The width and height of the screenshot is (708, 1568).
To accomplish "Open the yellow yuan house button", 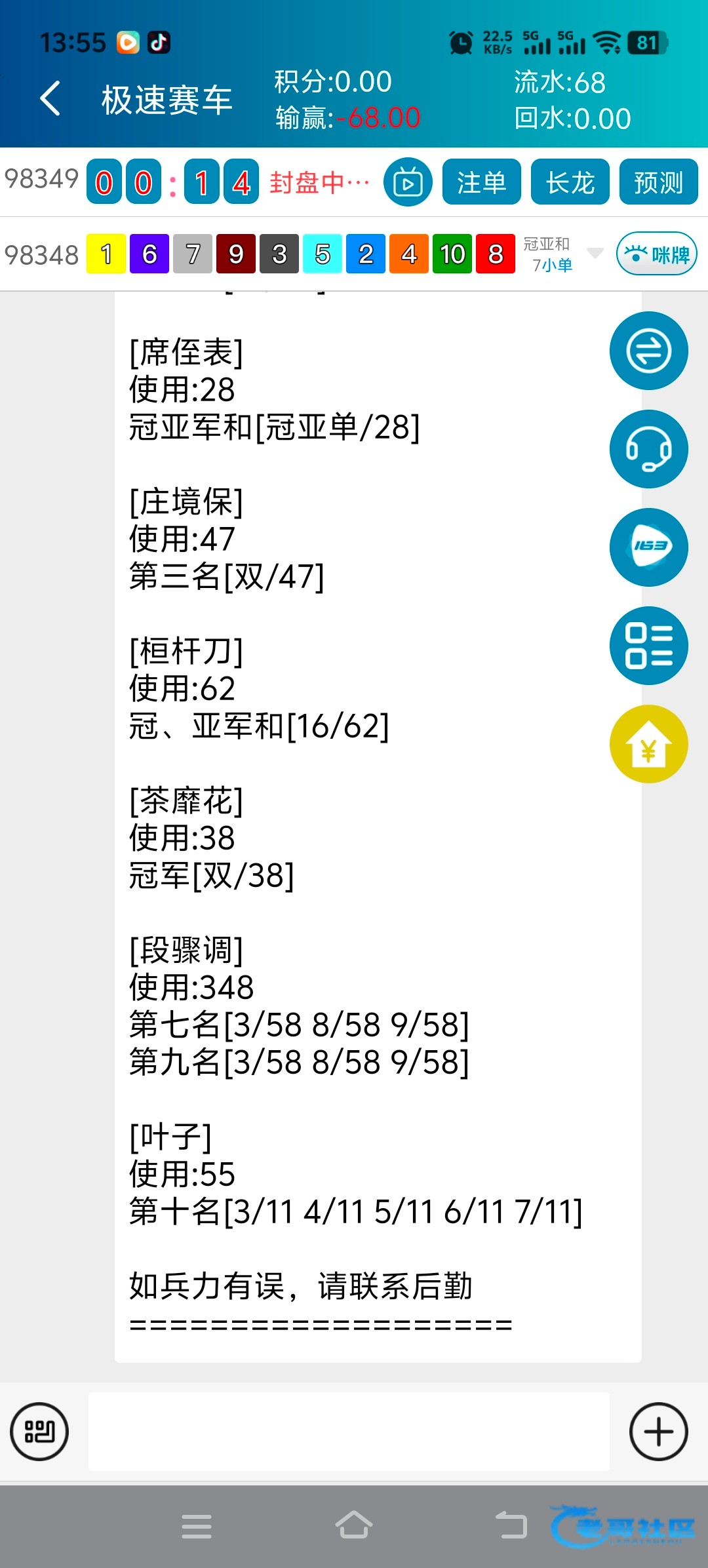I will pos(648,744).
